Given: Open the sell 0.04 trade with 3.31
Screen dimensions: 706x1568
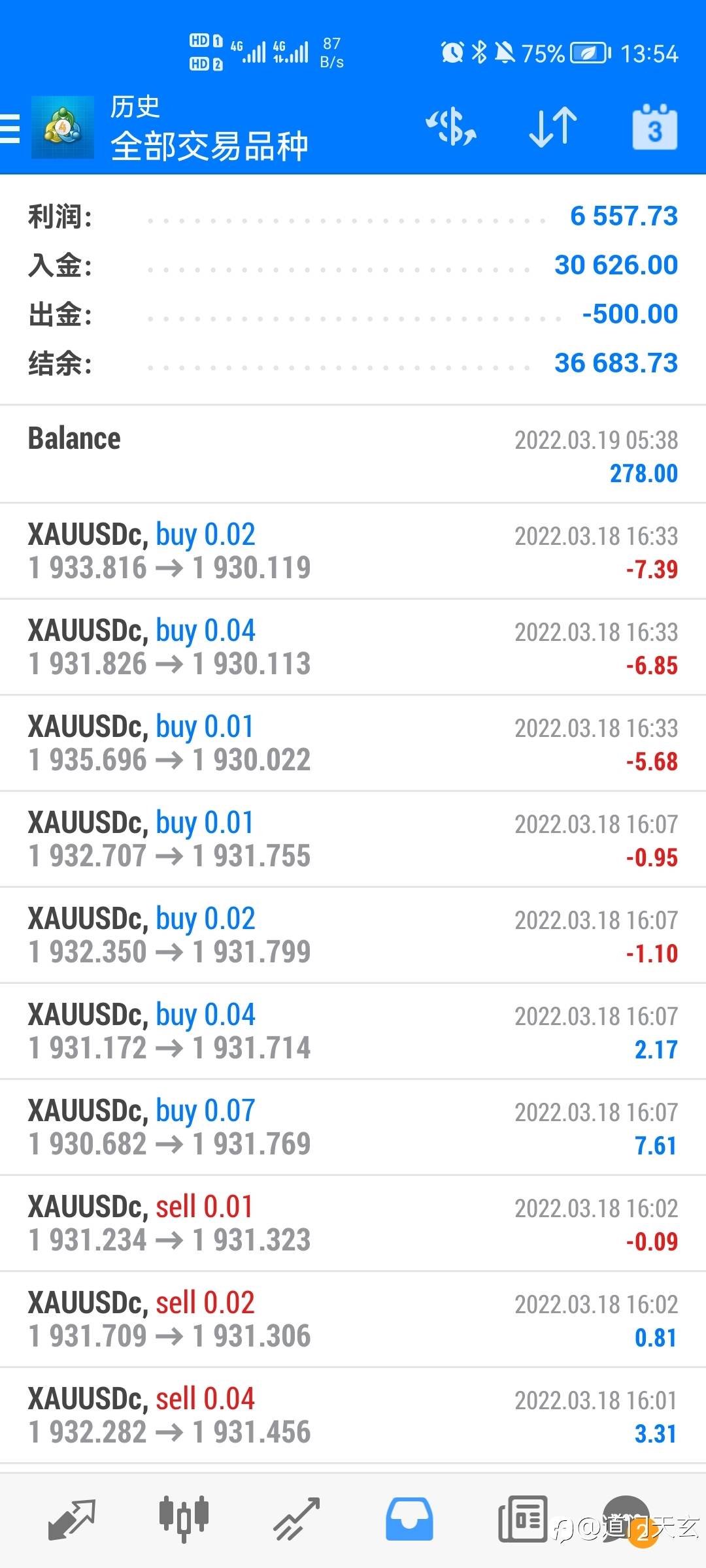Looking at the screenshot, I should pos(353,1415).
